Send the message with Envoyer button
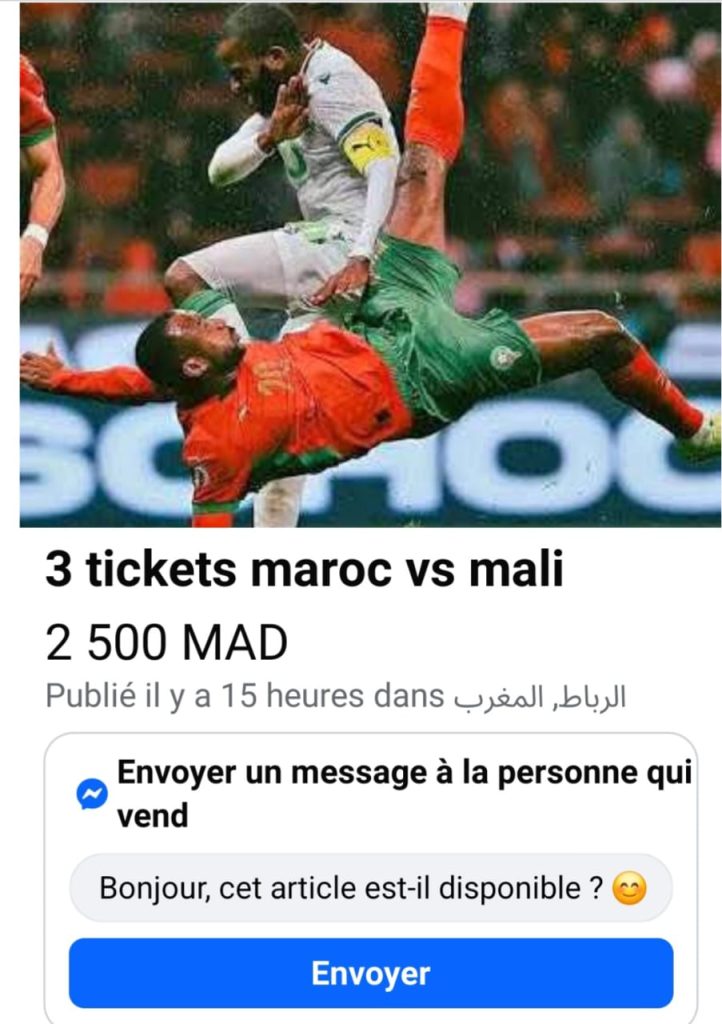Screen dimensions: 722x1024 [370, 973]
